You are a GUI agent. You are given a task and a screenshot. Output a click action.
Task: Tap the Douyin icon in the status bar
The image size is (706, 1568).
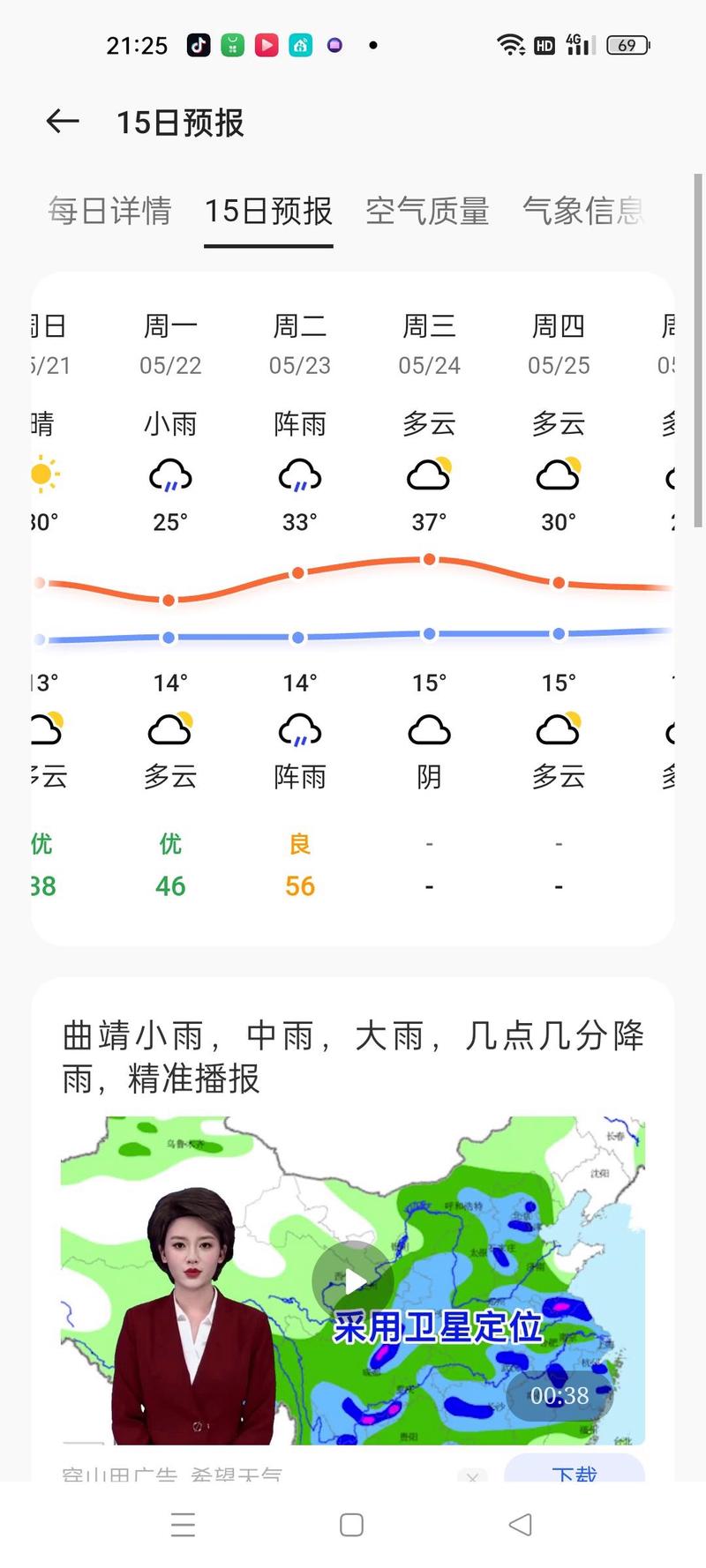tap(198, 44)
